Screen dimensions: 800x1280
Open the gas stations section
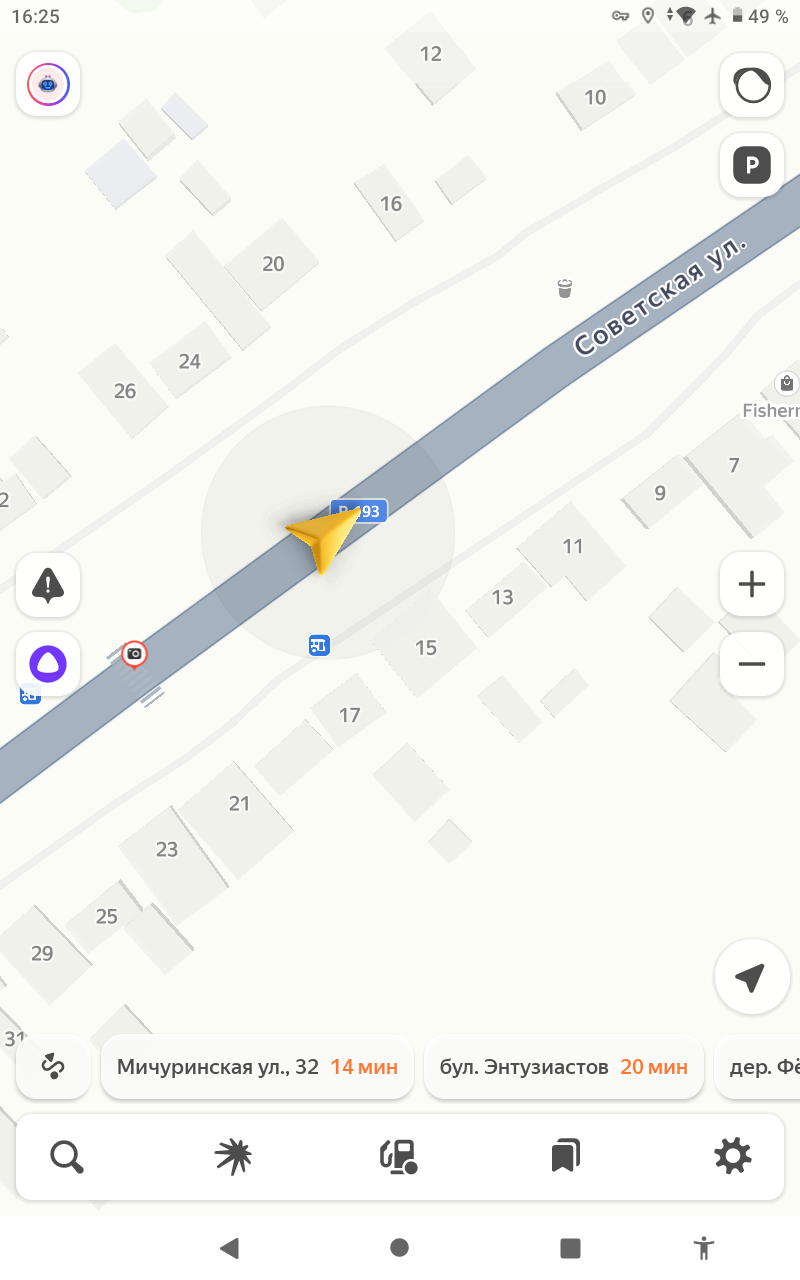tap(399, 1157)
